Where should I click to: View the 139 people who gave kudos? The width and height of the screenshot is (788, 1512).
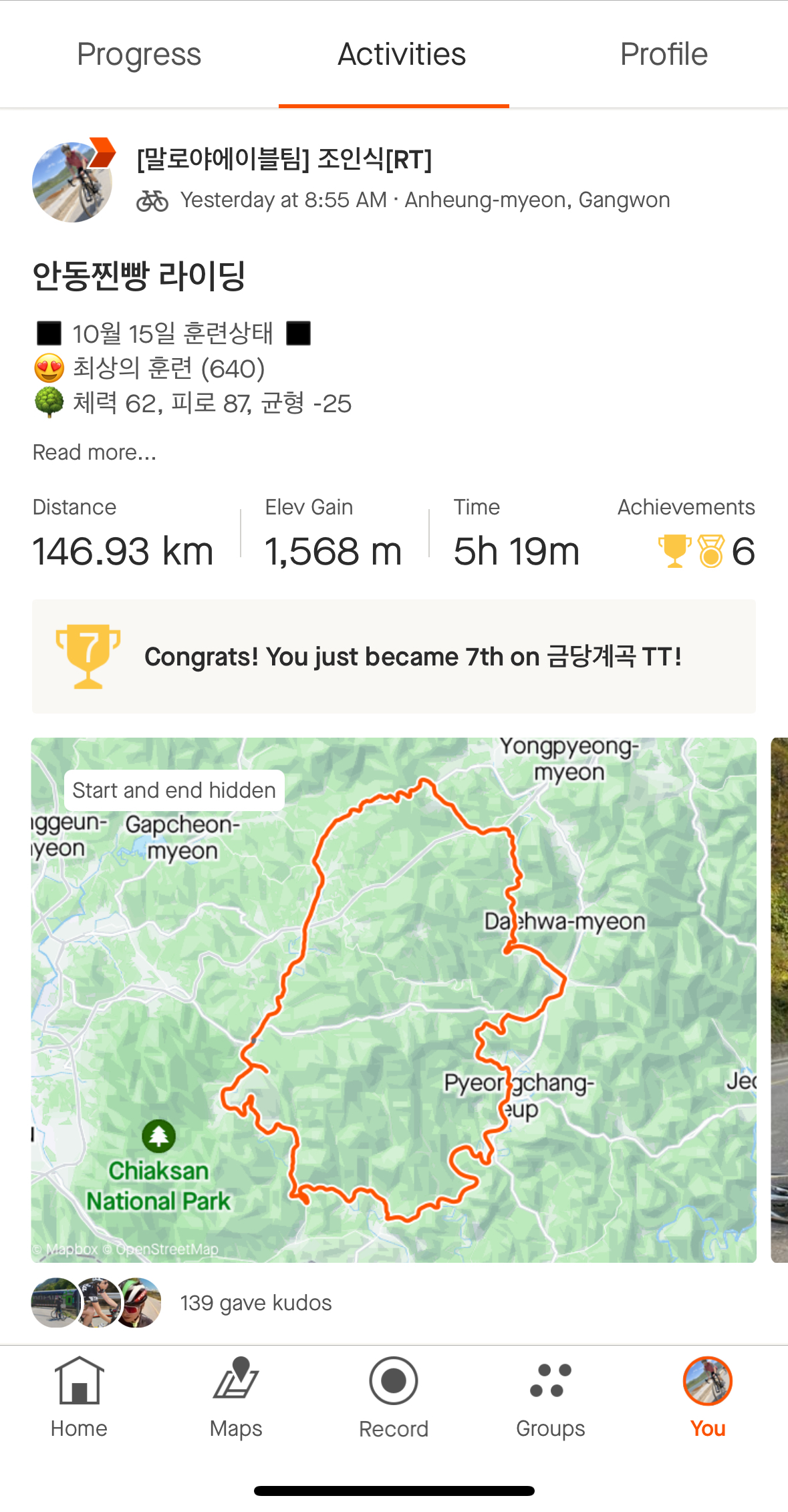[255, 1302]
